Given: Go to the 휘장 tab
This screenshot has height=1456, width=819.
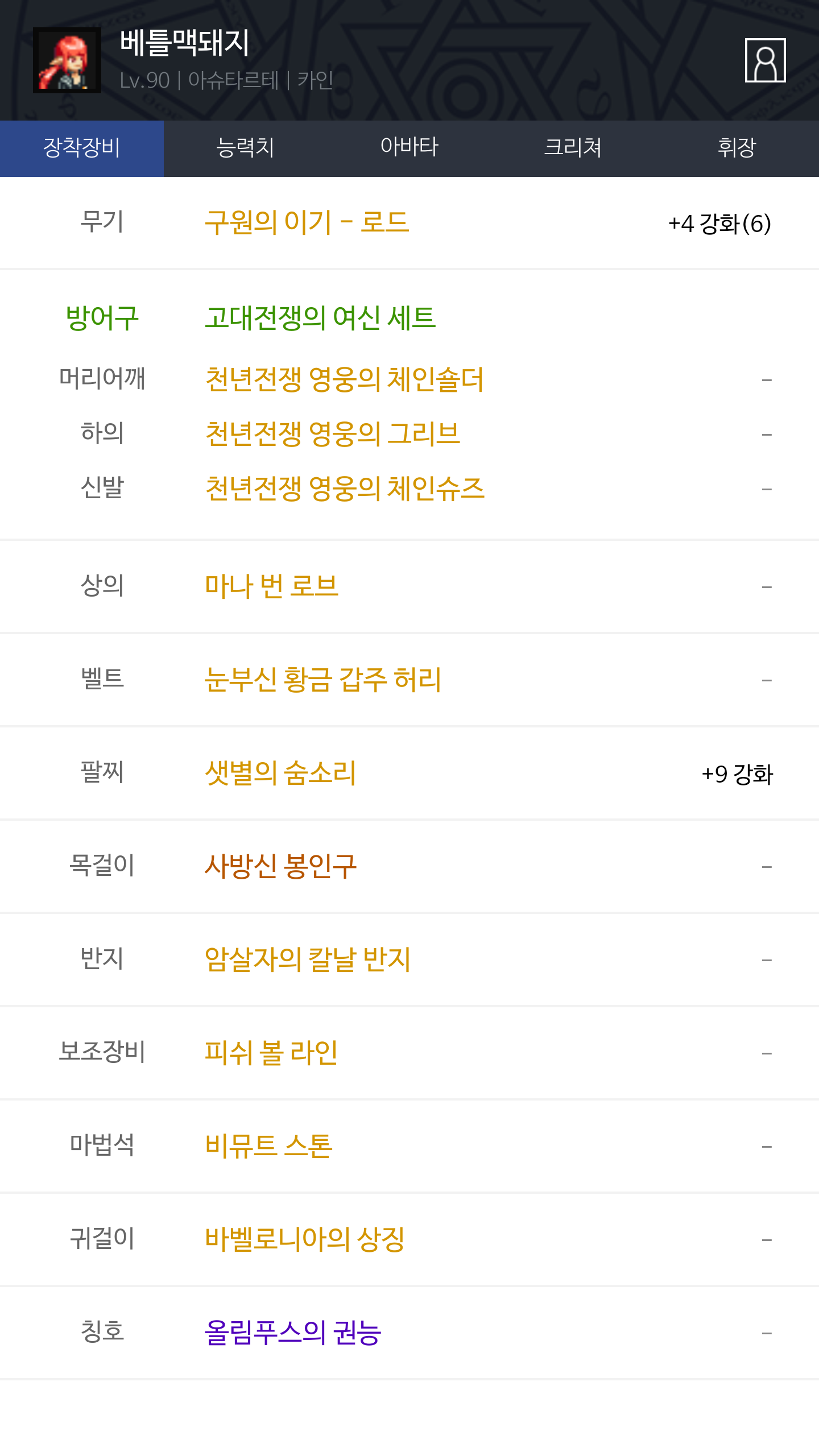Looking at the screenshot, I should pos(737,148).
